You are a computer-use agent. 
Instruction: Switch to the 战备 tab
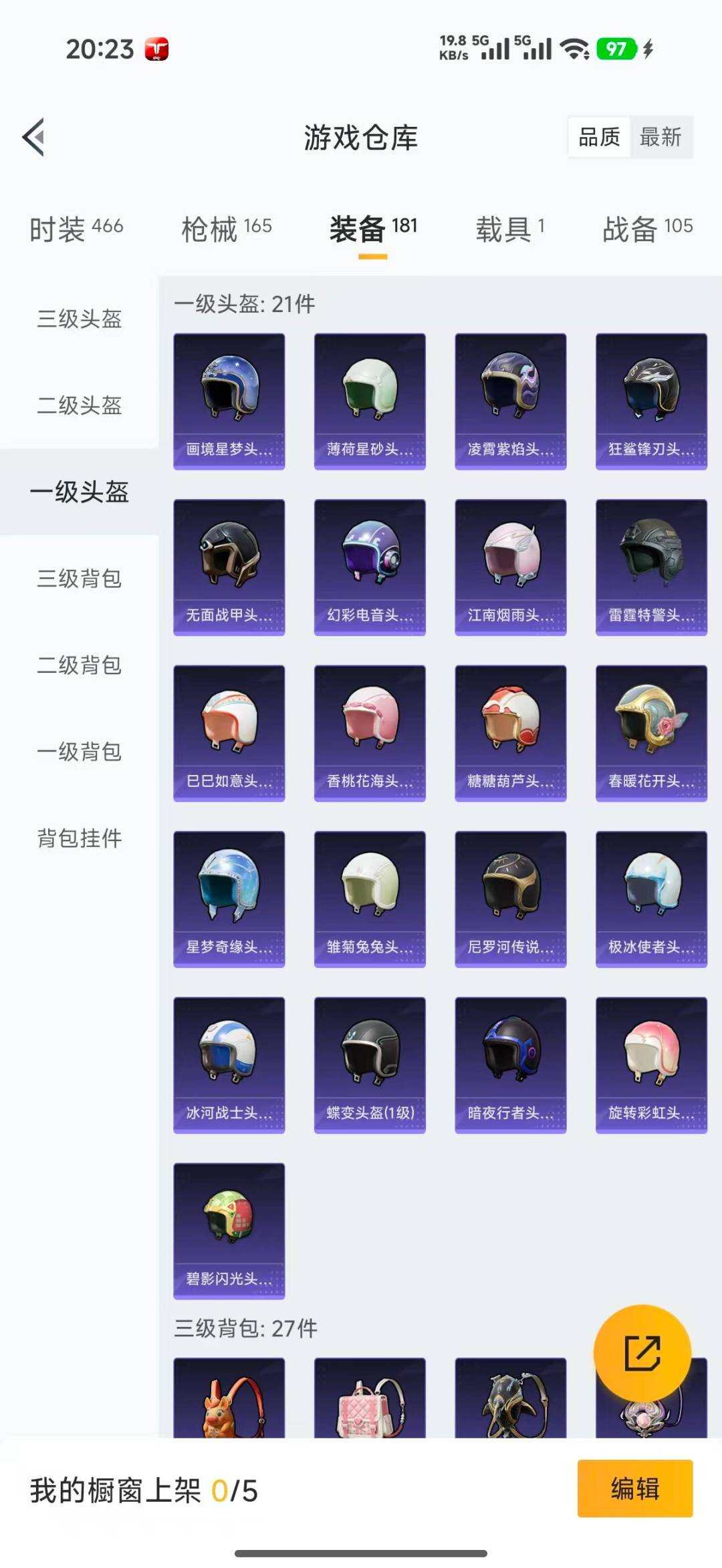647,228
